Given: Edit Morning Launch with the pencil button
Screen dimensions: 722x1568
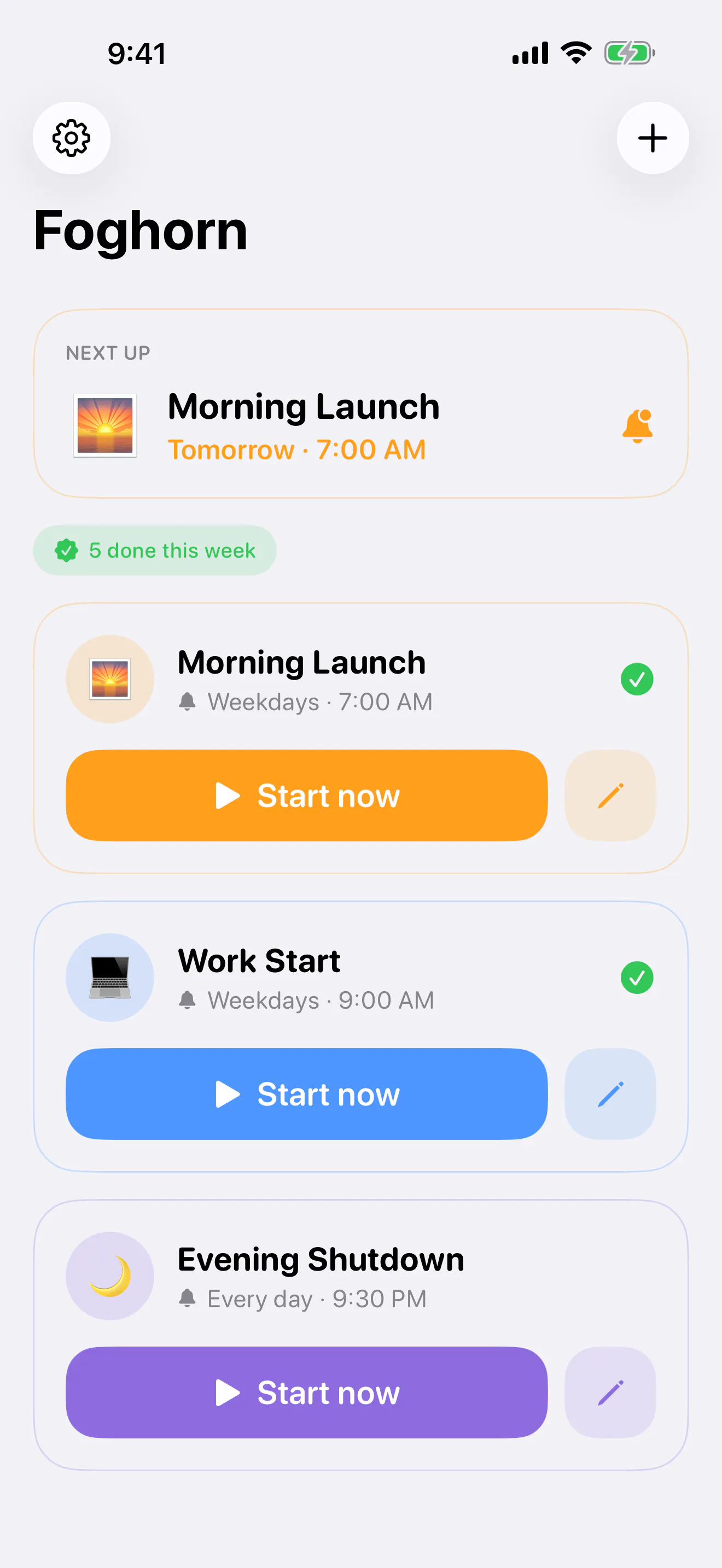Looking at the screenshot, I should click(610, 795).
